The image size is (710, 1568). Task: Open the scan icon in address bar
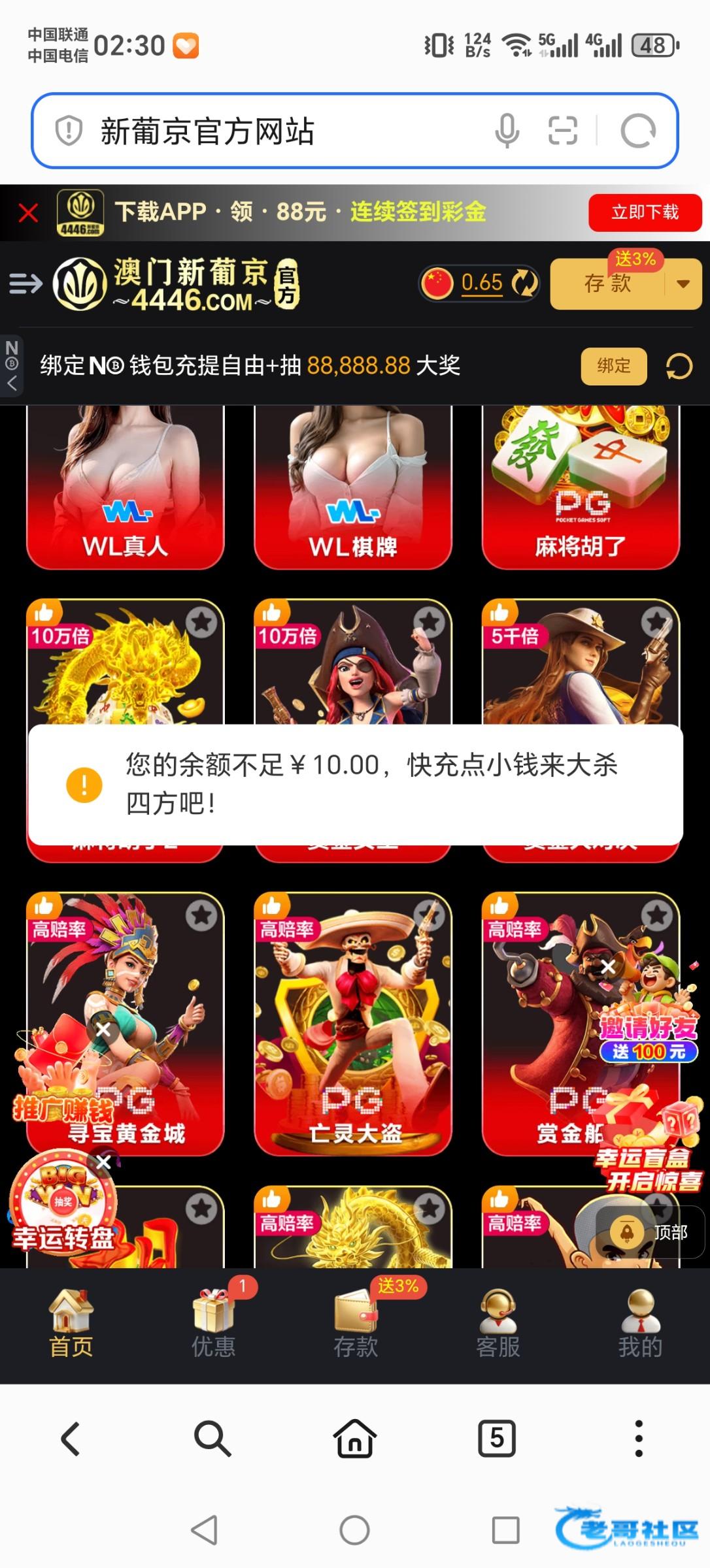[x=562, y=131]
